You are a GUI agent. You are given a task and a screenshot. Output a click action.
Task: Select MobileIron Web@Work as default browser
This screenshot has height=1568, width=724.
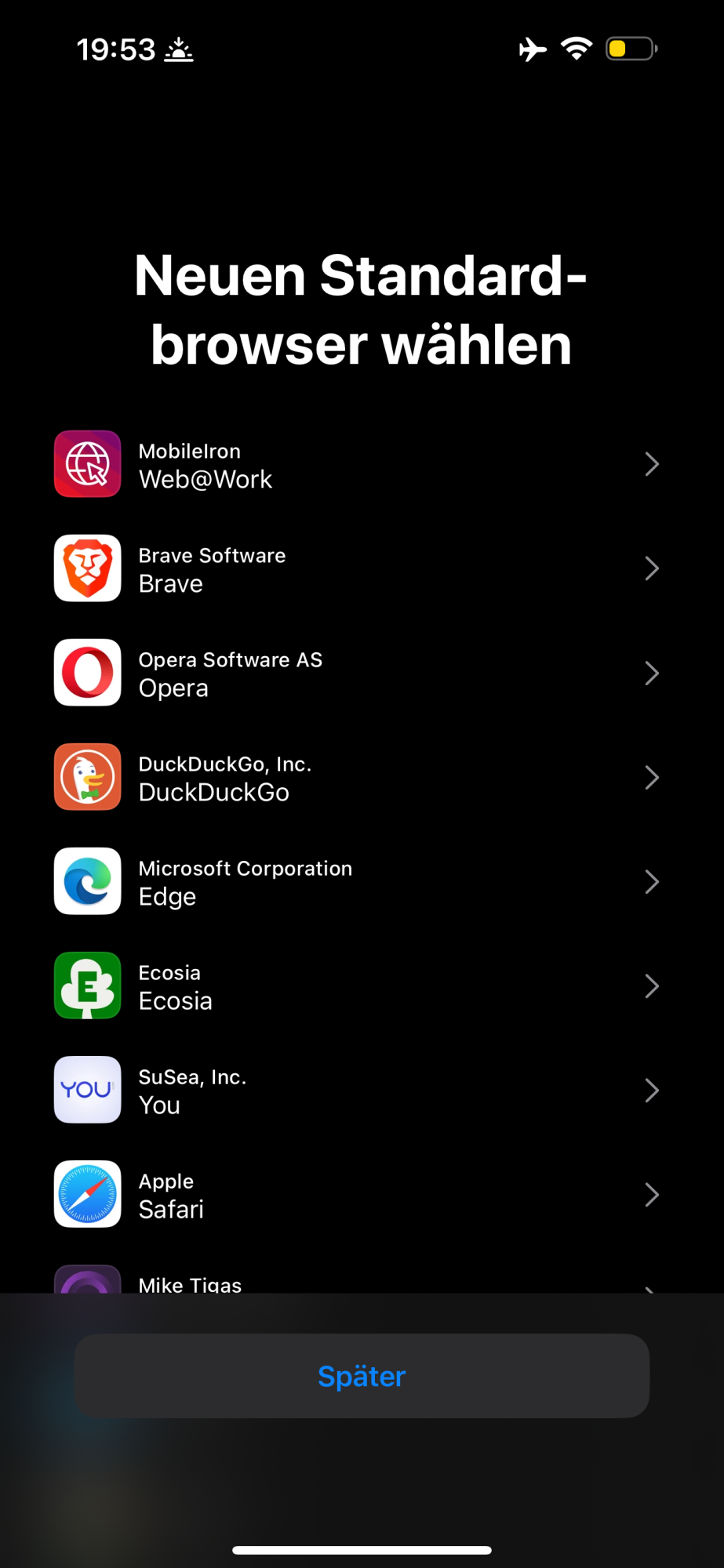click(362, 464)
